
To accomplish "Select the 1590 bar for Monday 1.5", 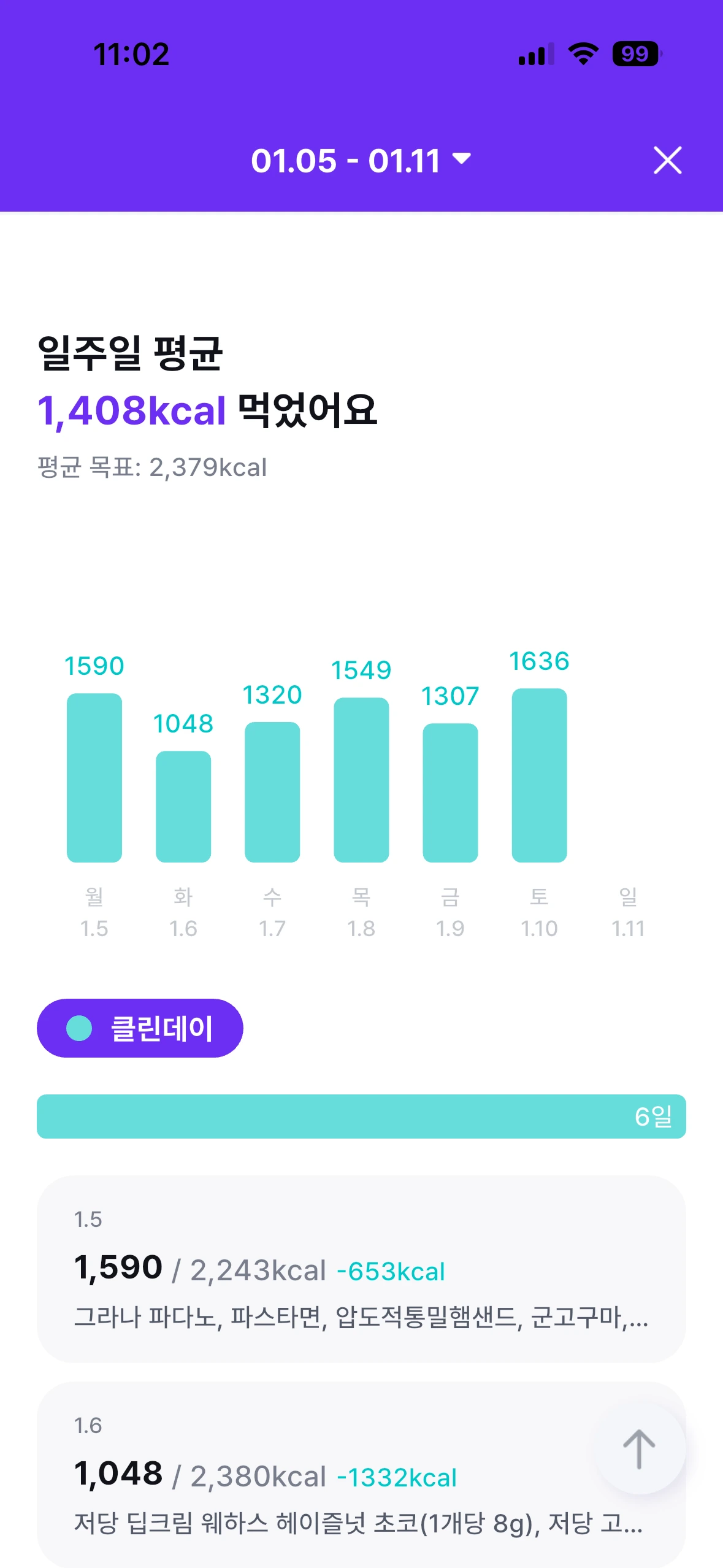I will pos(94,777).
